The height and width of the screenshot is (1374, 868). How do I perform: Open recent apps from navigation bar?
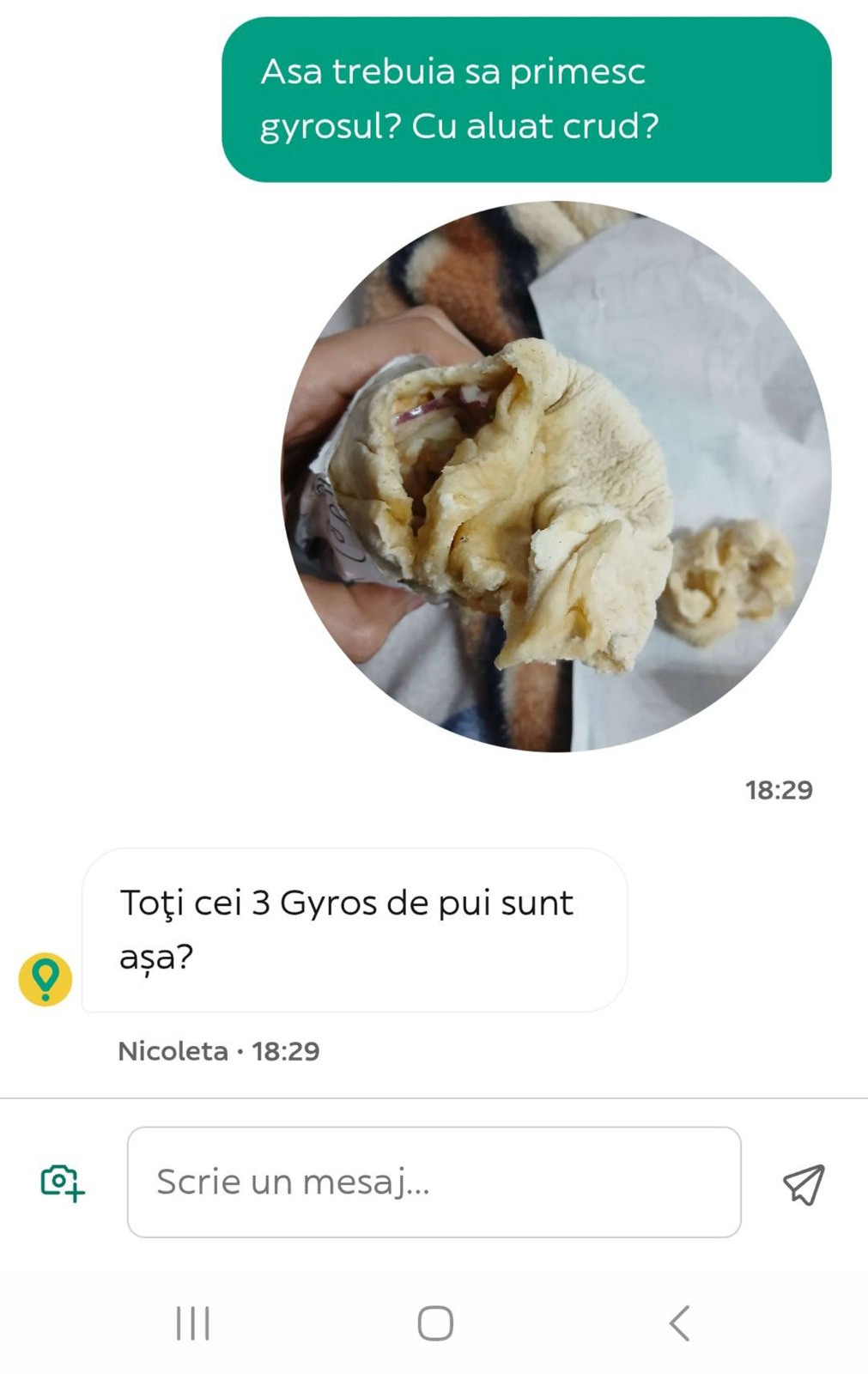point(192,1322)
